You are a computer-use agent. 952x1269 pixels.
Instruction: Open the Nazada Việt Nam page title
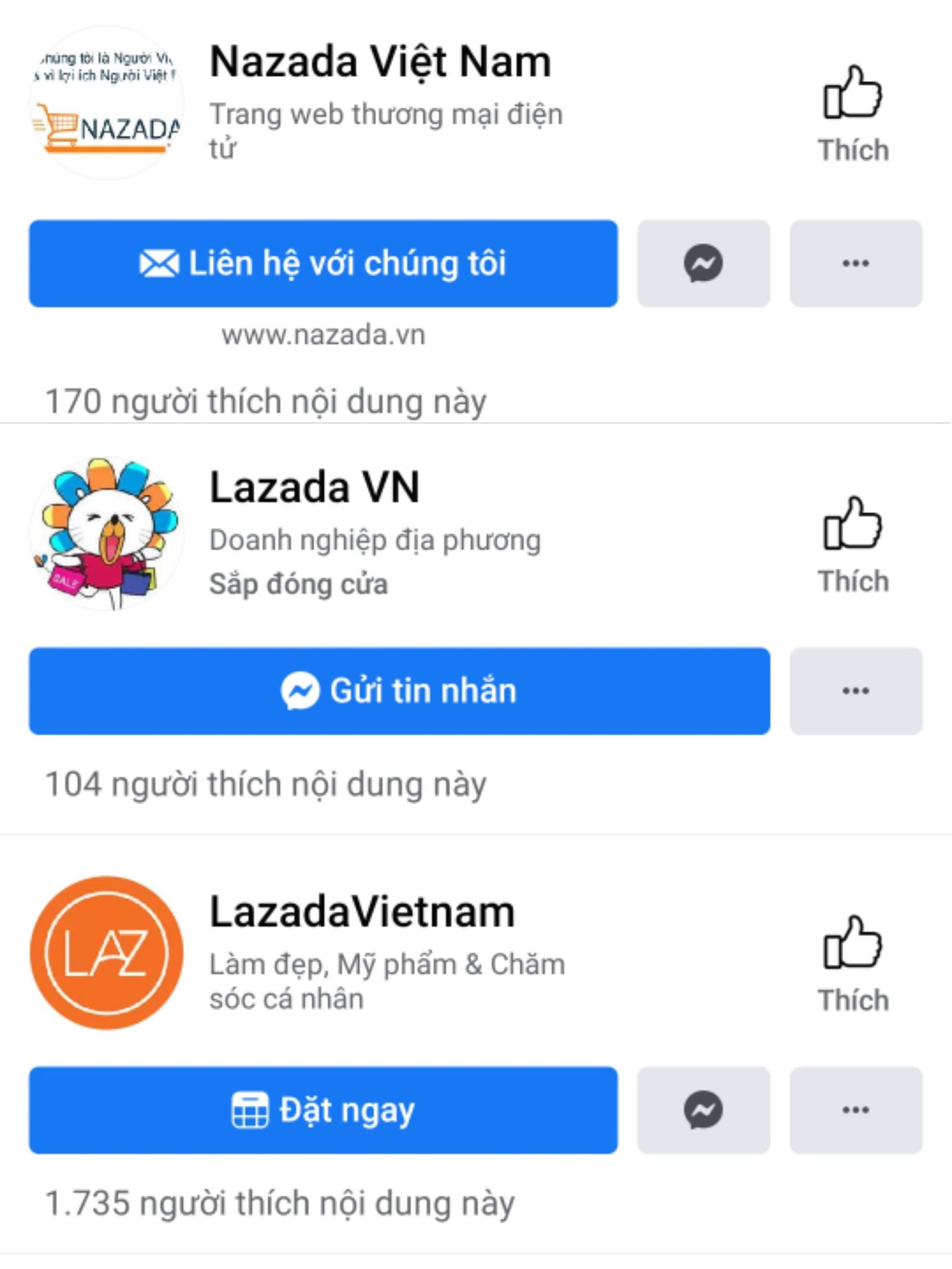pos(379,60)
